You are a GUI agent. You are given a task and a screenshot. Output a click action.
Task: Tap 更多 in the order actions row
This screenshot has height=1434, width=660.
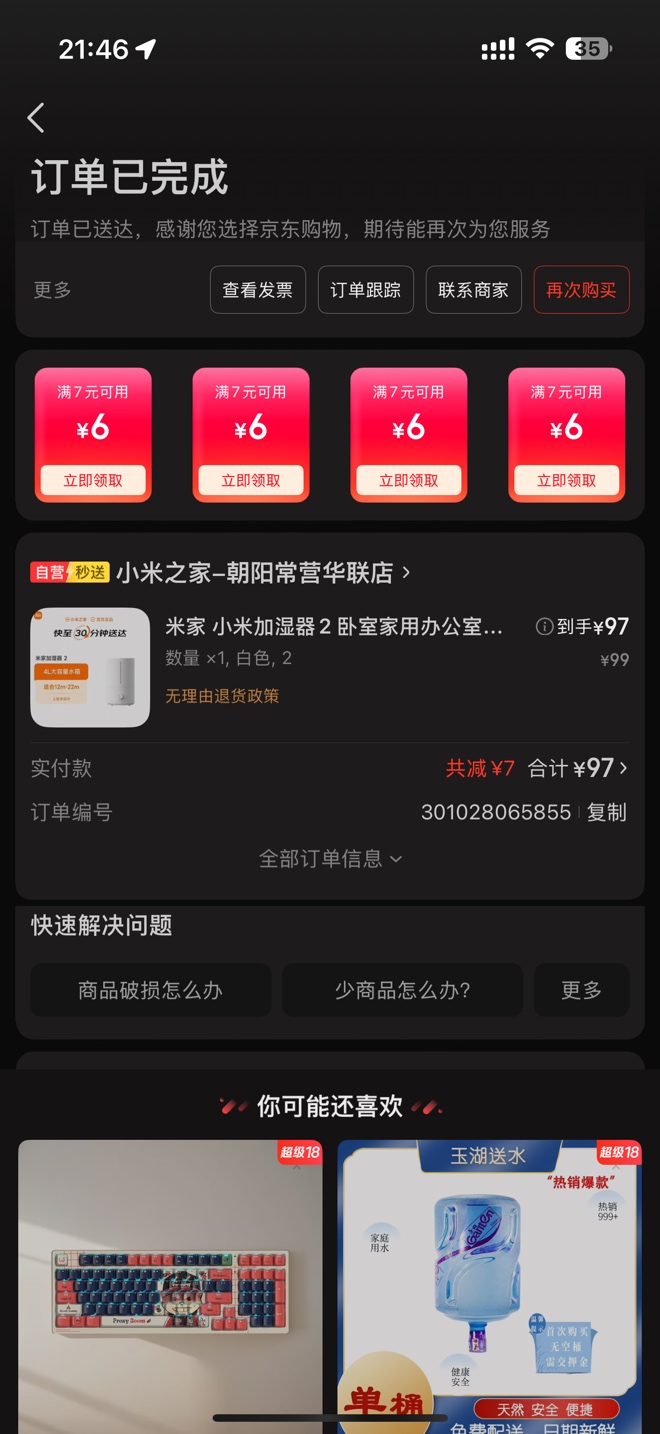coord(52,290)
